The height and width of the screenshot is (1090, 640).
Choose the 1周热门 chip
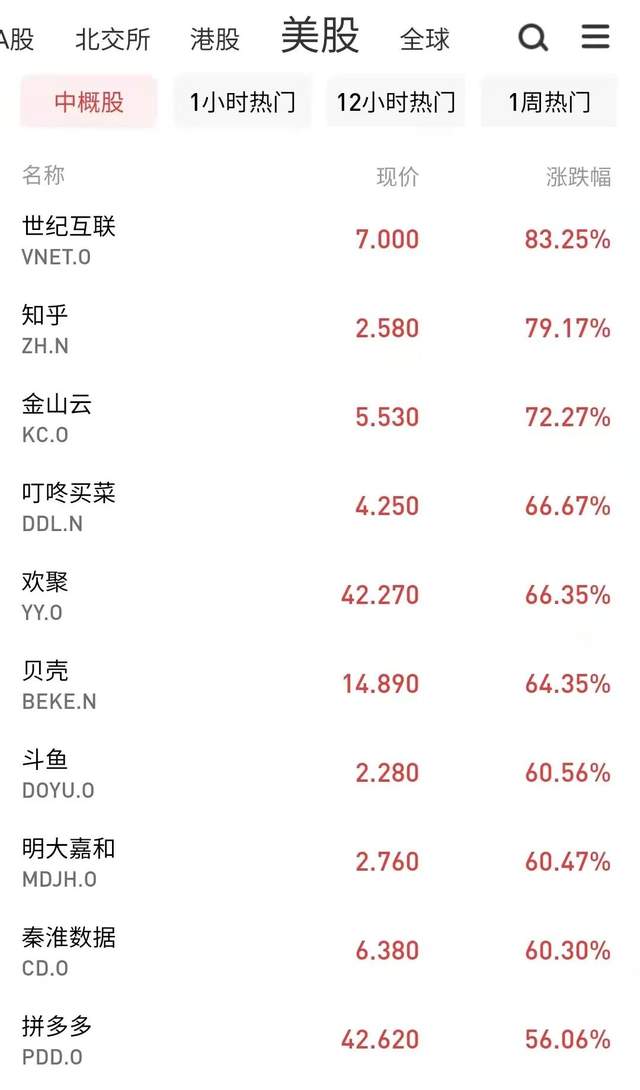pos(549,102)
